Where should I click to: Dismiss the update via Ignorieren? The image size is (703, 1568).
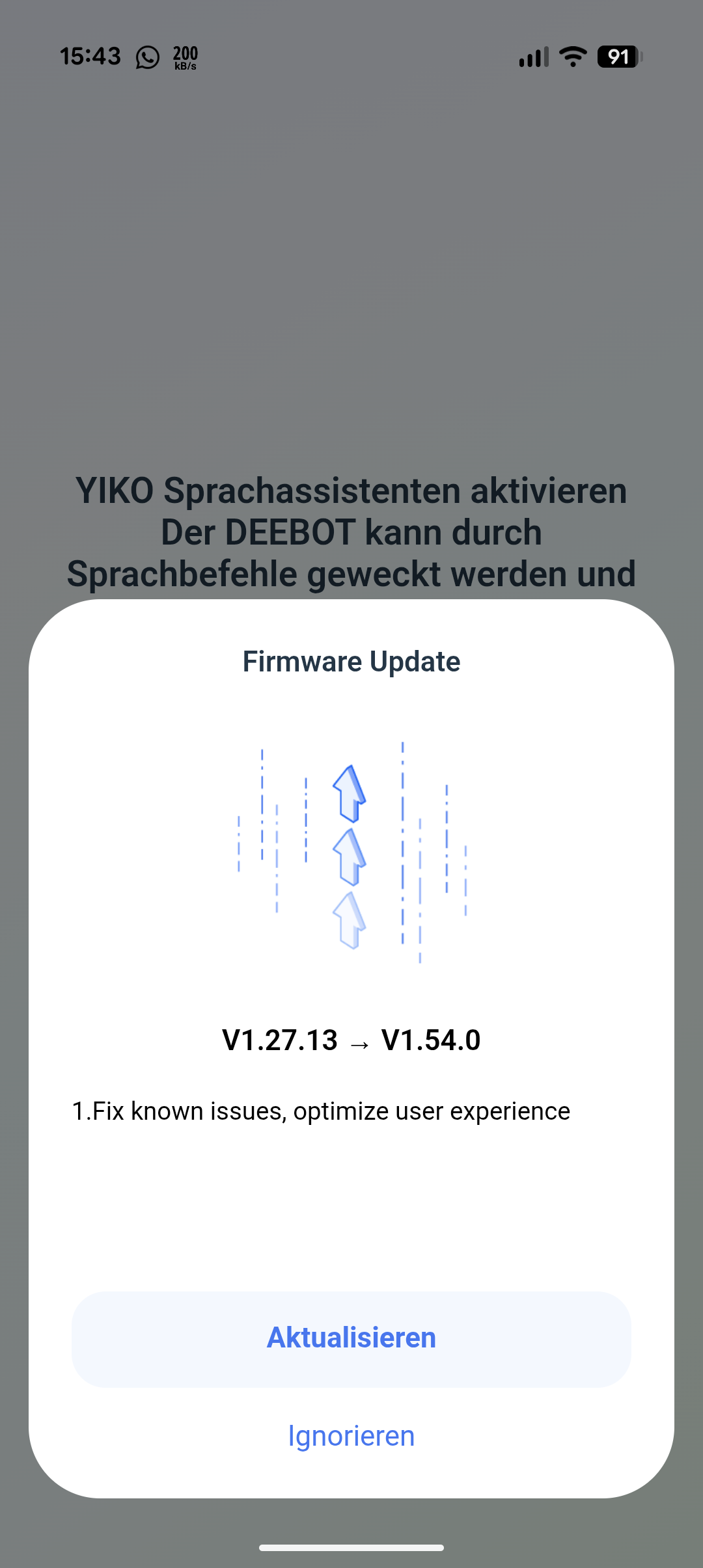351,1436
